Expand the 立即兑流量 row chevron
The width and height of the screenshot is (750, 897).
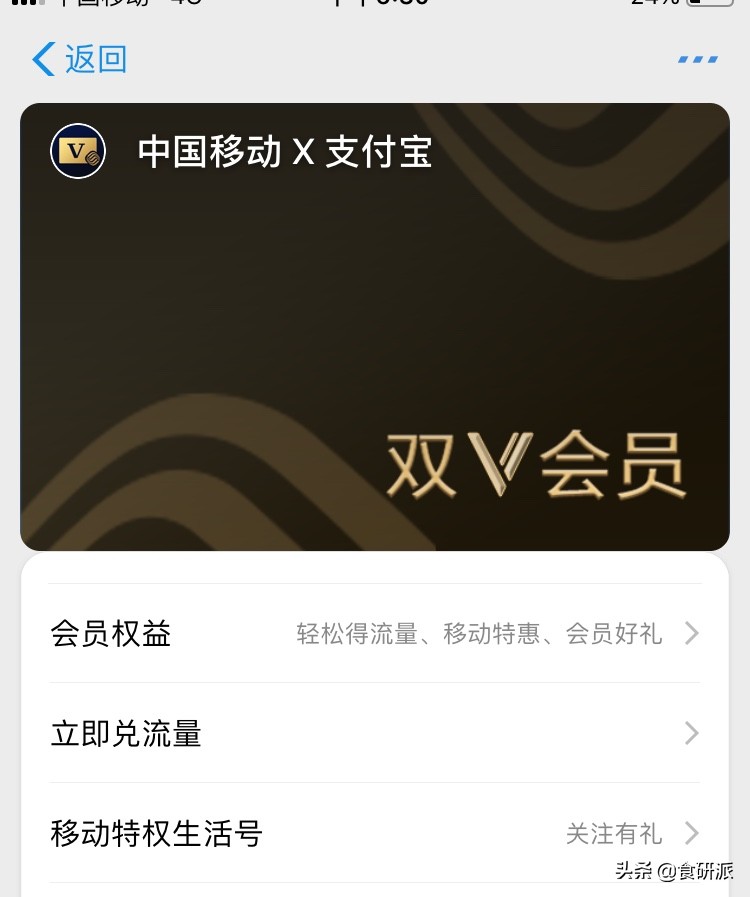point(692,733)
